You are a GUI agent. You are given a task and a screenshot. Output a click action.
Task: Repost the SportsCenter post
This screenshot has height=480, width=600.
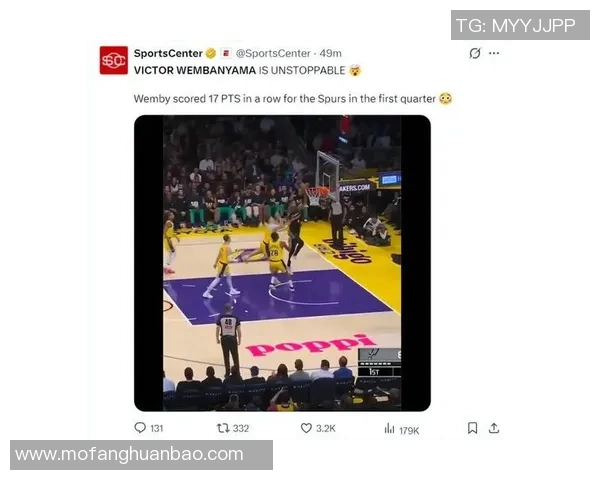coord(223,428)
